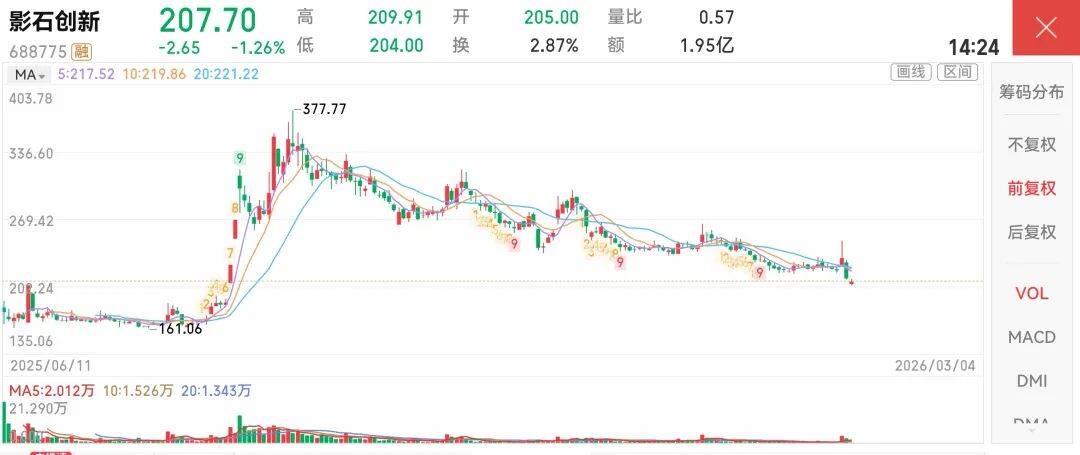Select 前复权 price adjustment
1080x455 pixels.
click(1032, 188)
